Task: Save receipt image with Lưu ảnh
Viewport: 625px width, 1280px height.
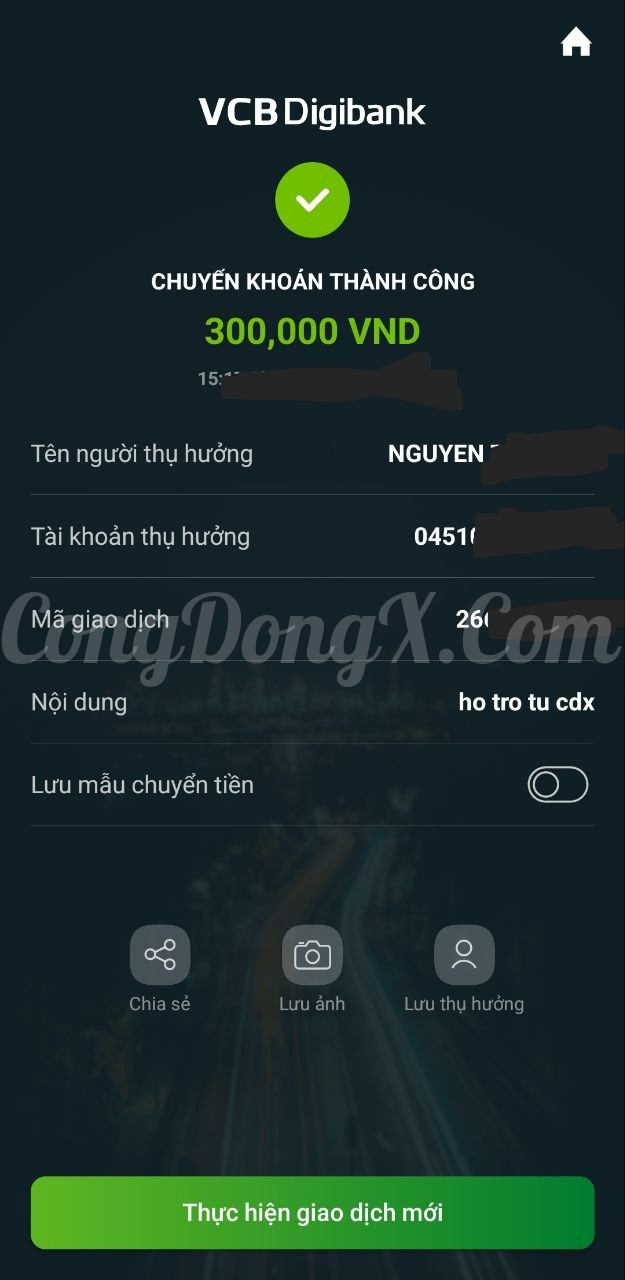Action: (x=312, y=955)
